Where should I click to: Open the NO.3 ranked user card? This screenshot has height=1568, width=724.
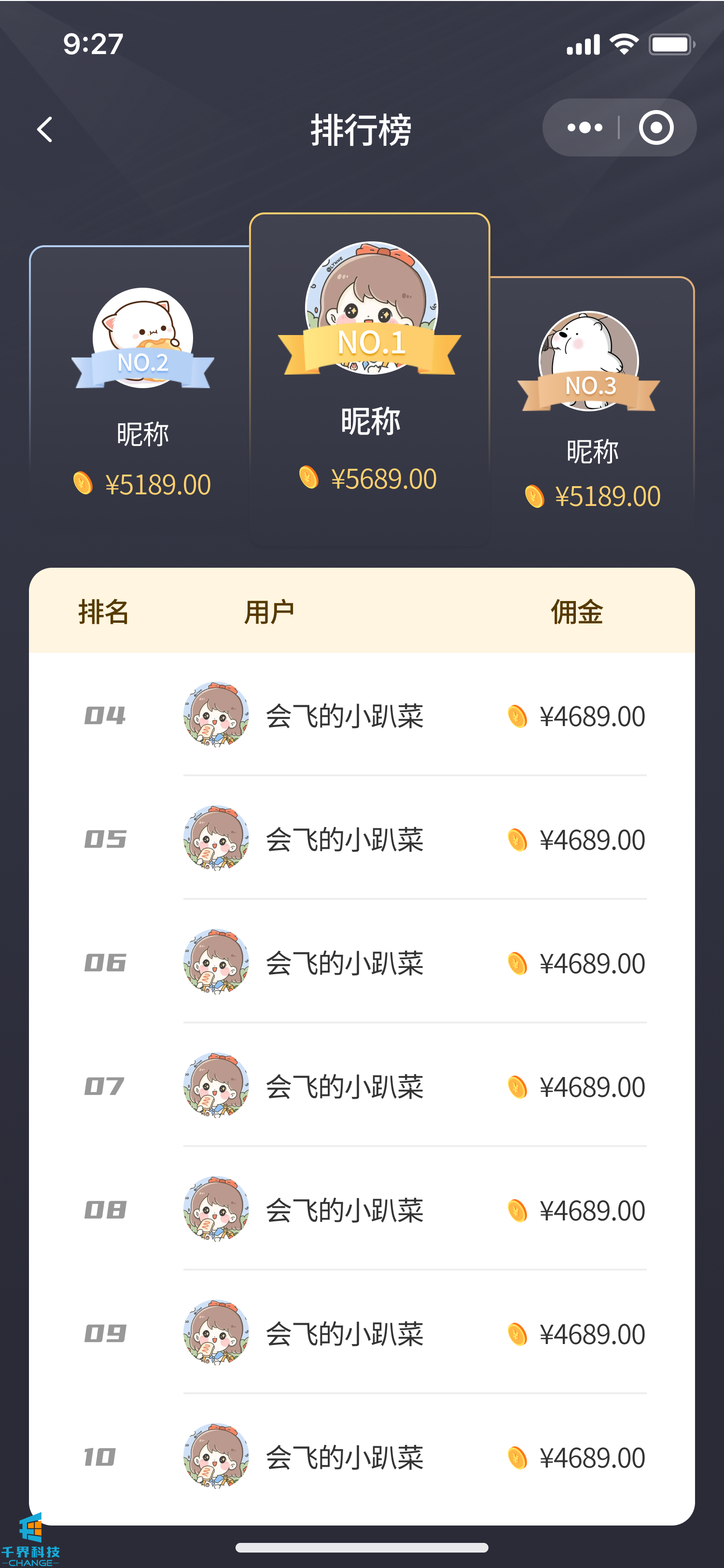tap(590, 408)
